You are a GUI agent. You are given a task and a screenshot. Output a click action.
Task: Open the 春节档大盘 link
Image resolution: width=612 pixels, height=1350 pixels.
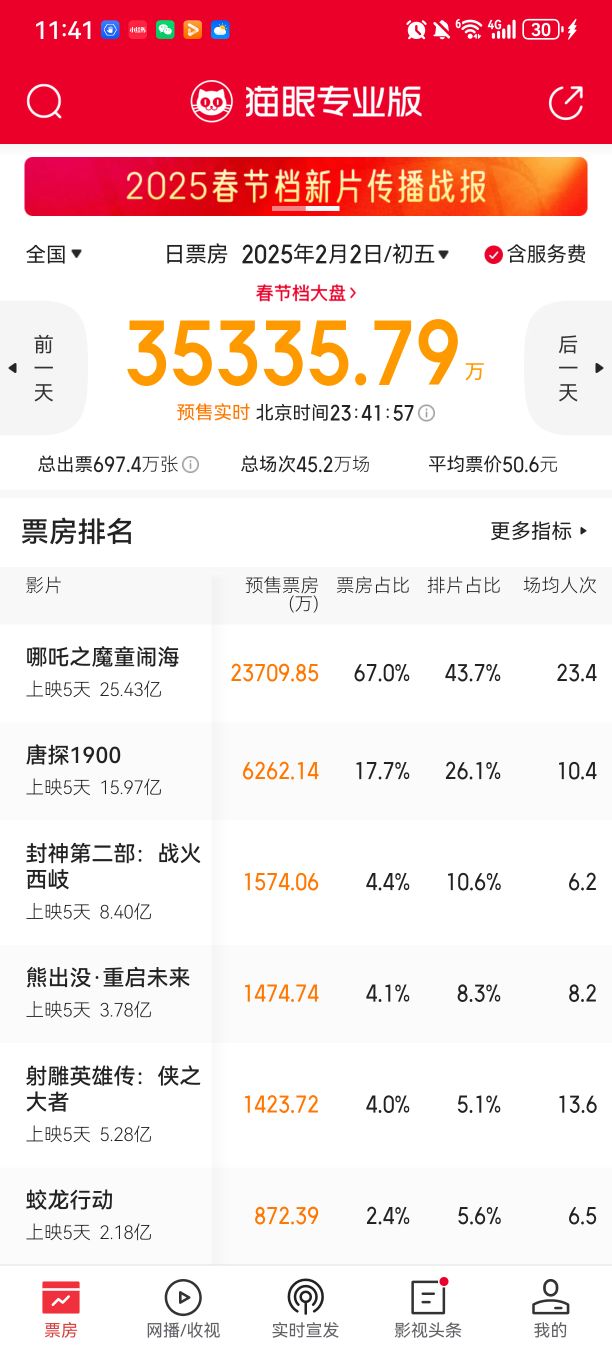[x=306, y=293]
